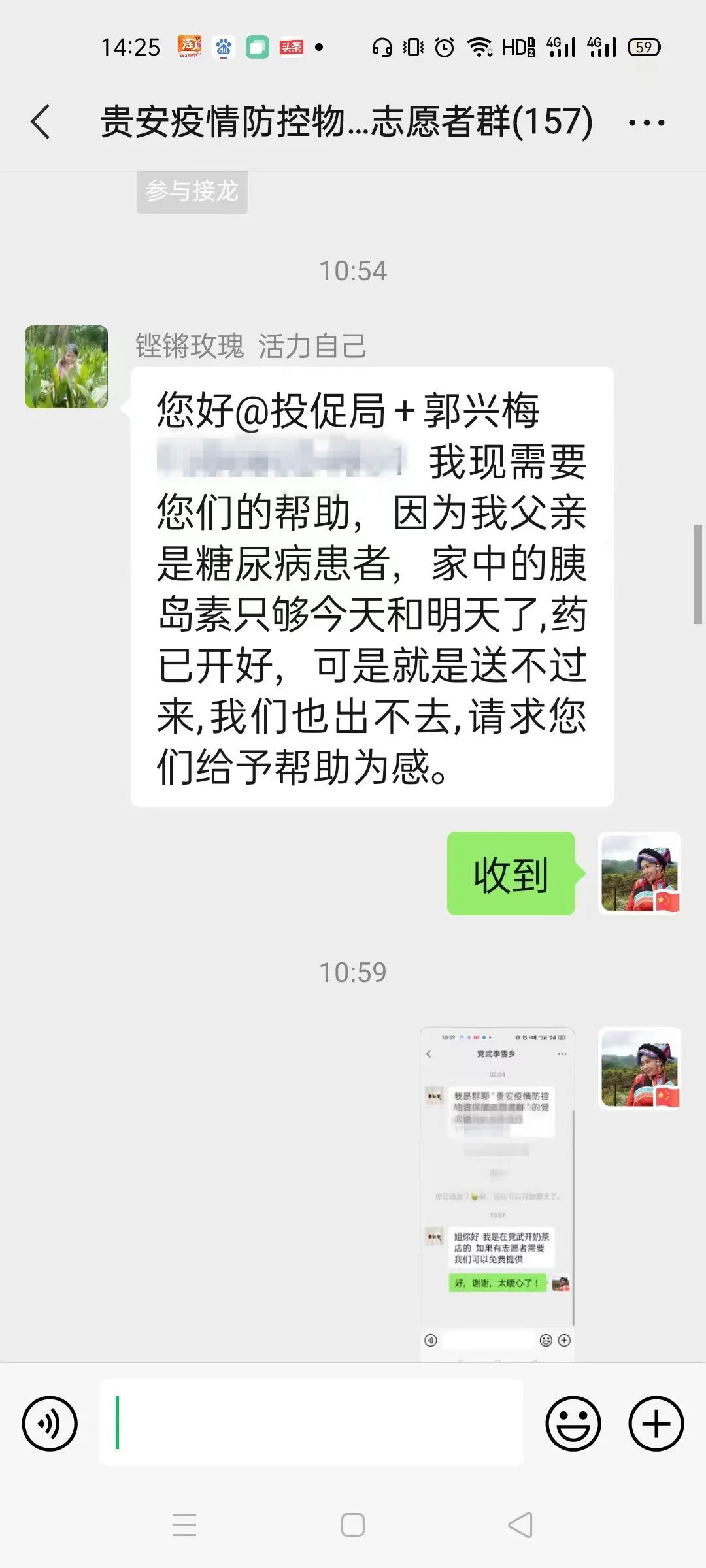Tap system back triangle button

520,1526
